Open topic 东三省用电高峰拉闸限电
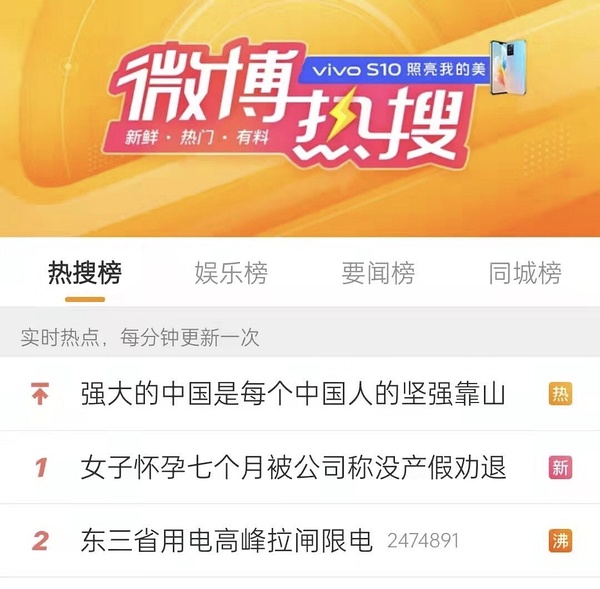This screenshot has width=600, height=589. coord(226,541)
